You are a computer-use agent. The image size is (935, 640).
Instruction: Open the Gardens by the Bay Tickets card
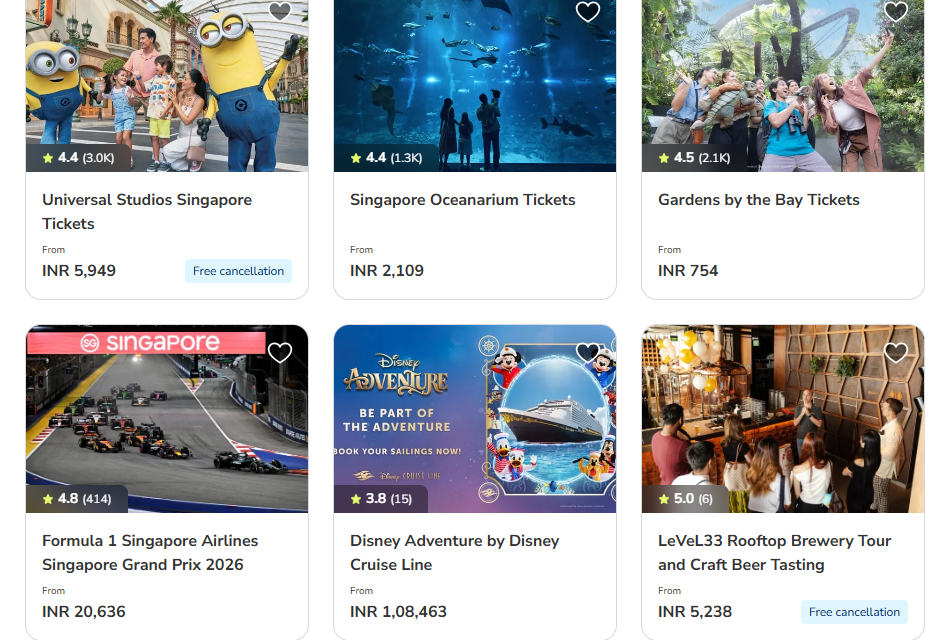[x=782, y=149]
